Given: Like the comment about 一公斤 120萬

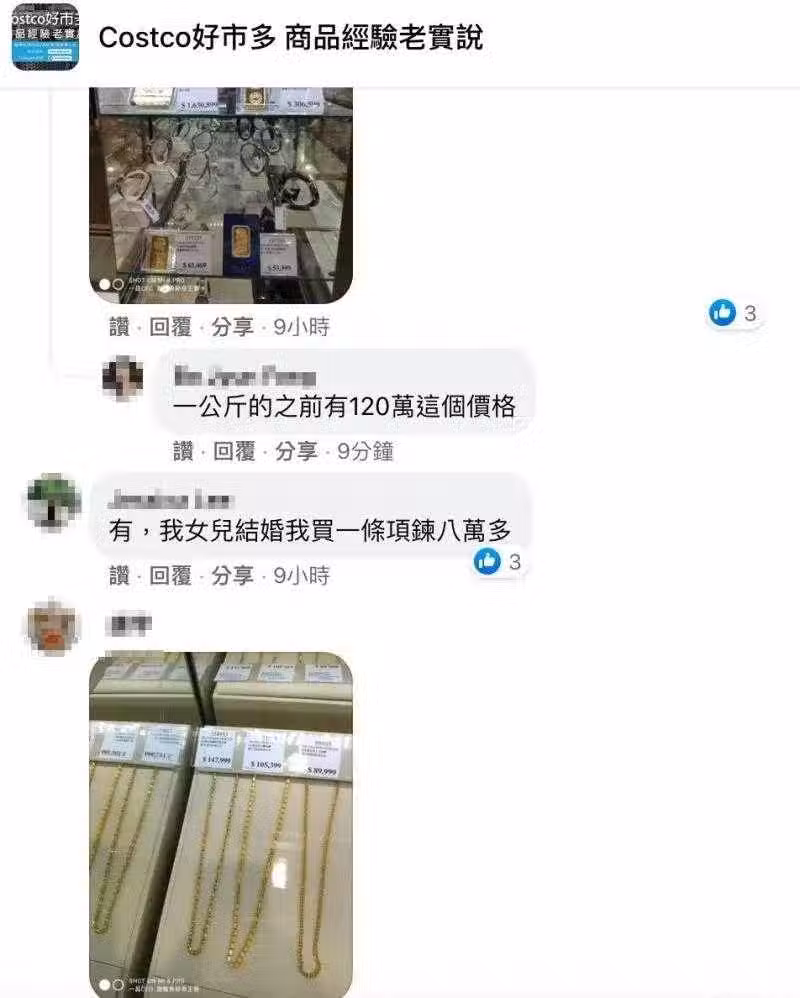Looking at the screenshot, I should click(x=182, y=451).
